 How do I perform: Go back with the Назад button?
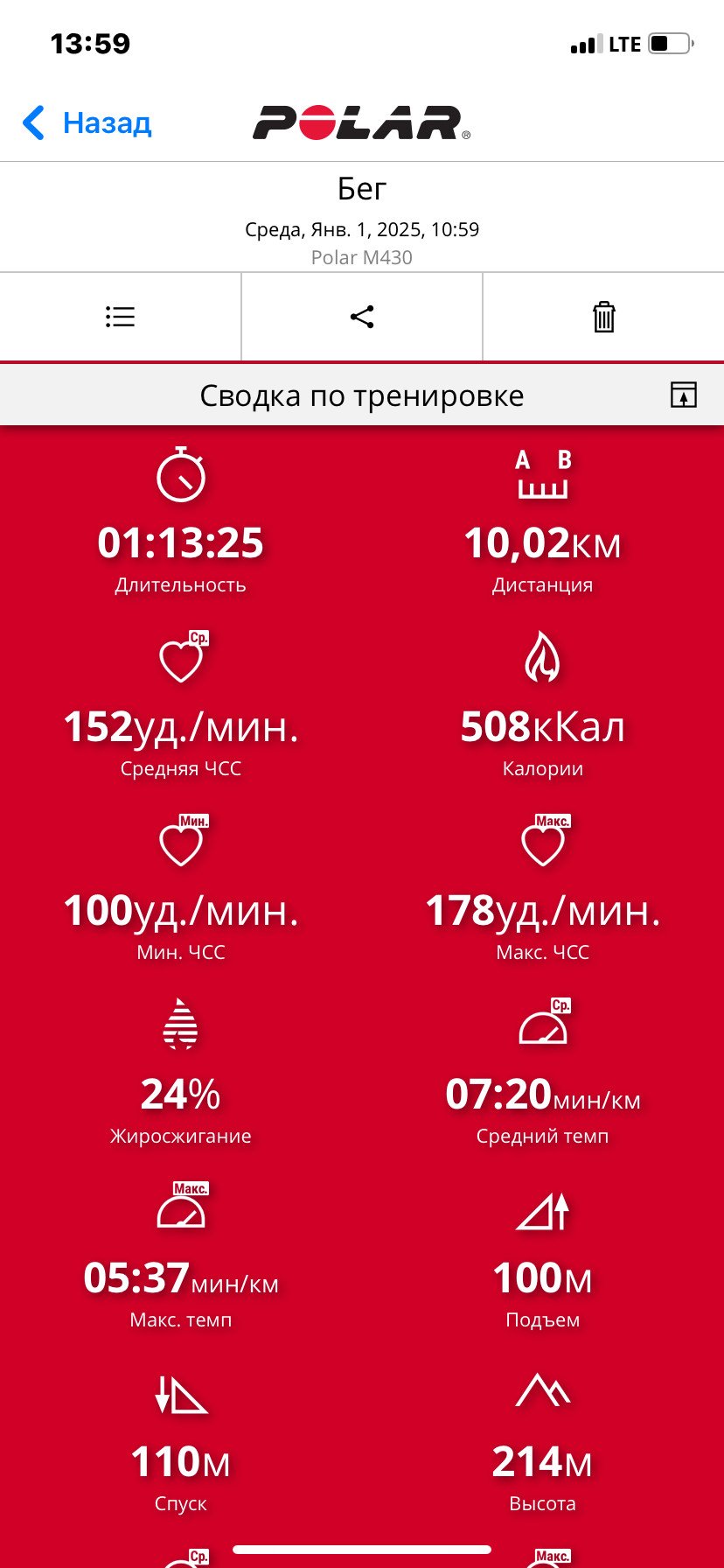point(87,123)
